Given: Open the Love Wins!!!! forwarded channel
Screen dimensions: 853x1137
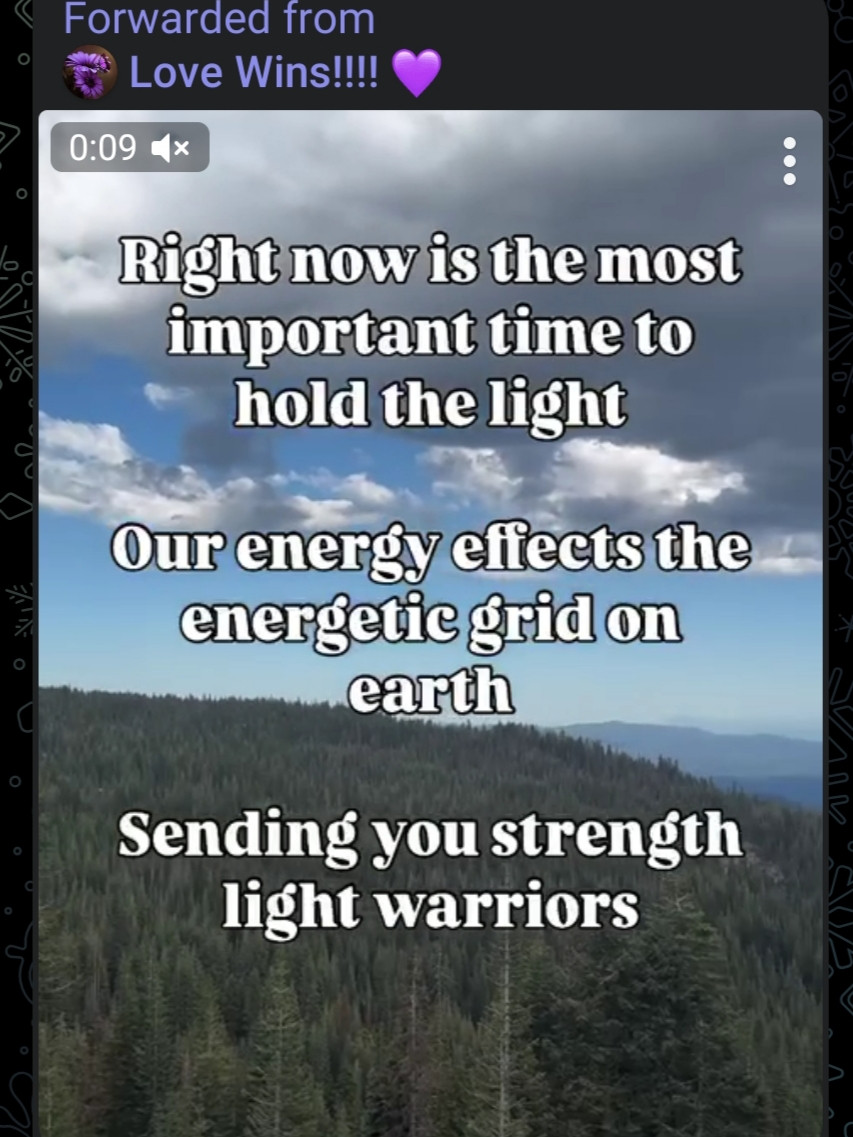Looking at the screenshot, I should pyautogui.click(x=254, y=73).
